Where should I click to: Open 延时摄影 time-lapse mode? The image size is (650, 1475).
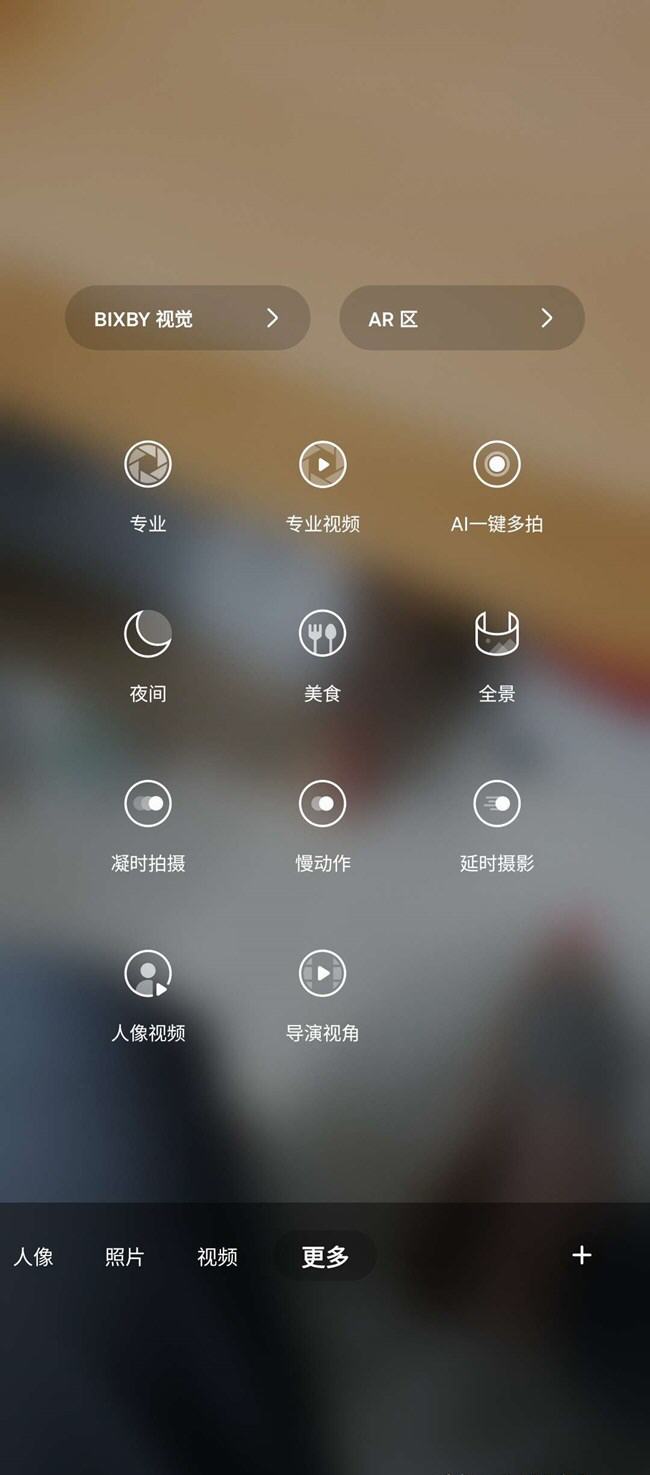tap(497, 804)
